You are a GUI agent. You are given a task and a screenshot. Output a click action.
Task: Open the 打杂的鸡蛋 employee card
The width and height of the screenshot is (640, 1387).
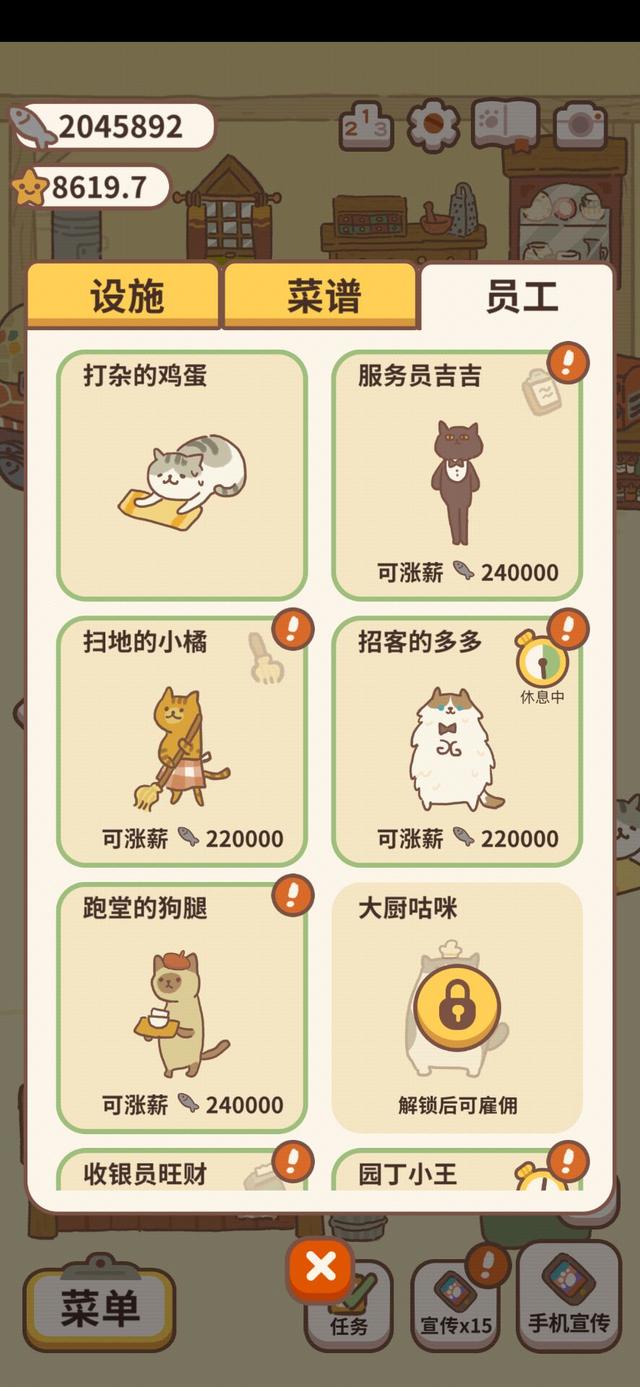point(182,475)
